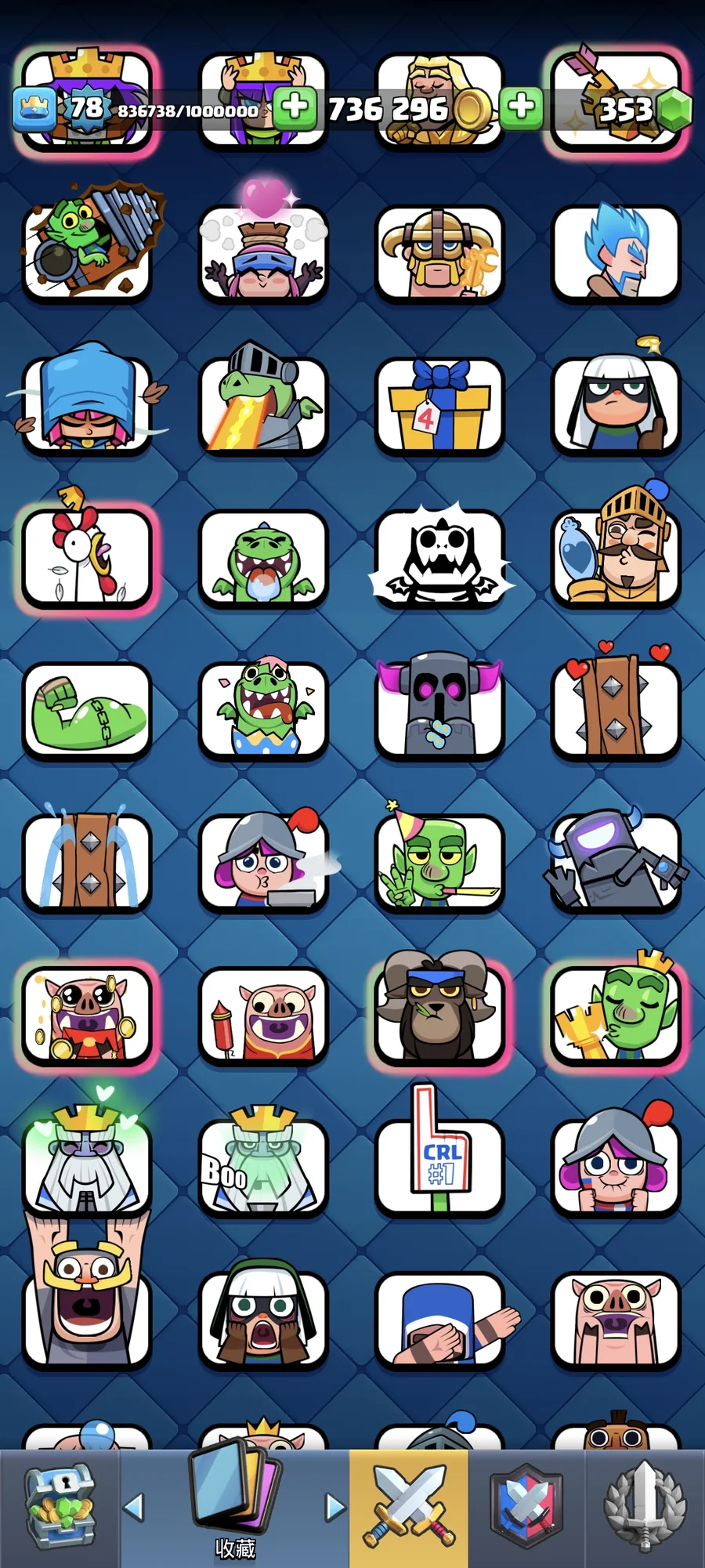Go to the sword and laurel events tab
Viewport: 705px width, 1568px height.
[645, 1508]
